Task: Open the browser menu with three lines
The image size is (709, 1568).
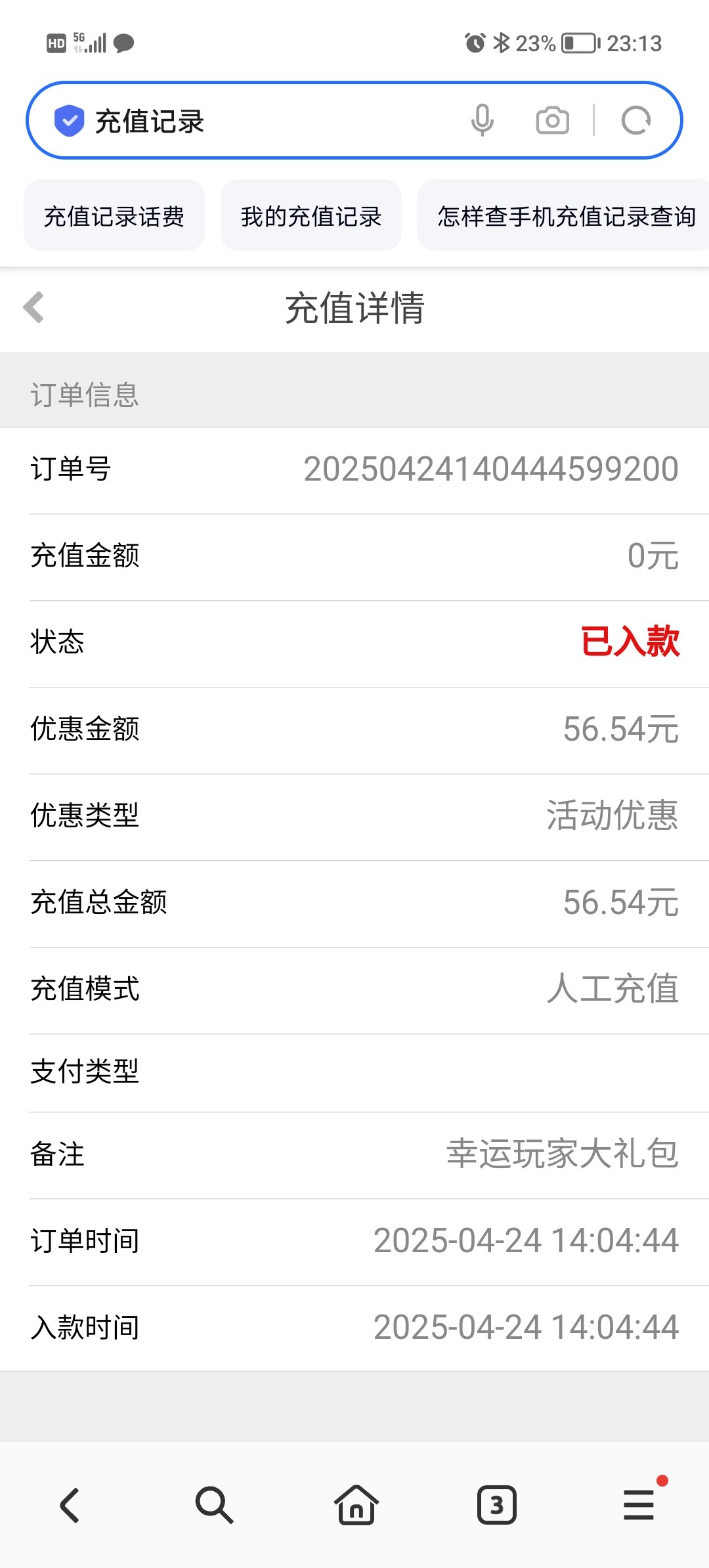Action: click(638, 1505)
